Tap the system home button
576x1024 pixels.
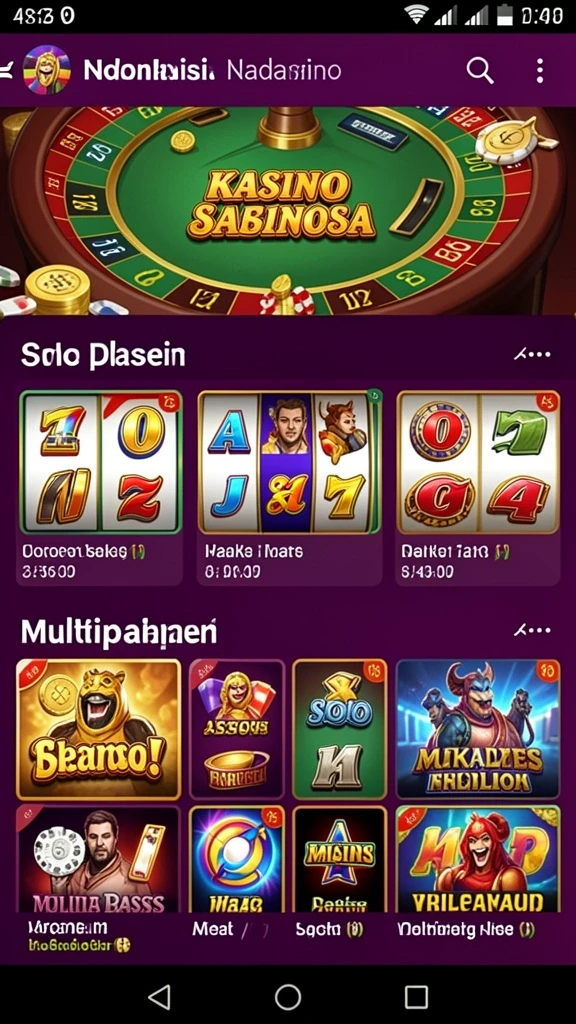click(x=288, y=997)
